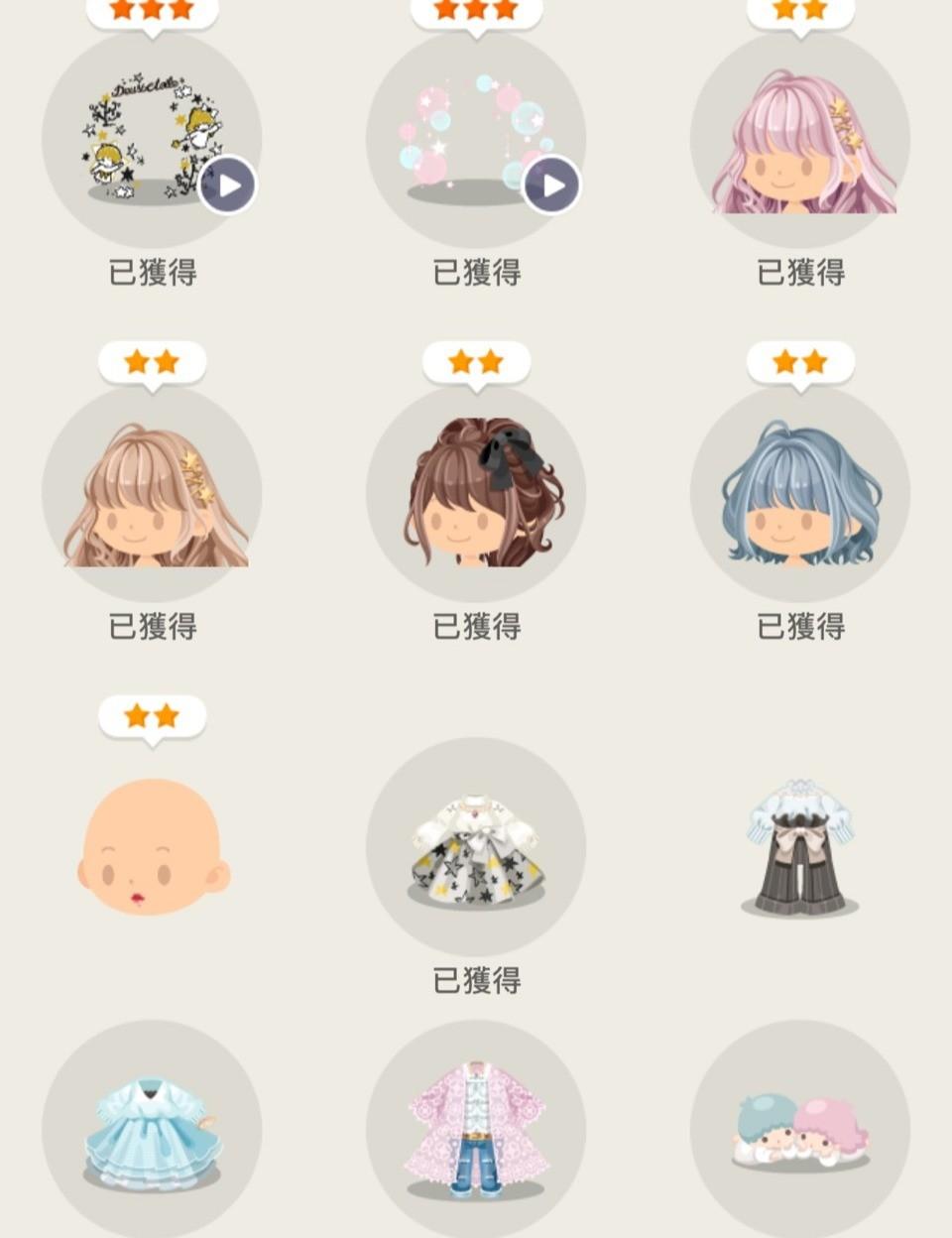View the bald face with red lips
Viewport: 952px width, 1238px height.
152,846
